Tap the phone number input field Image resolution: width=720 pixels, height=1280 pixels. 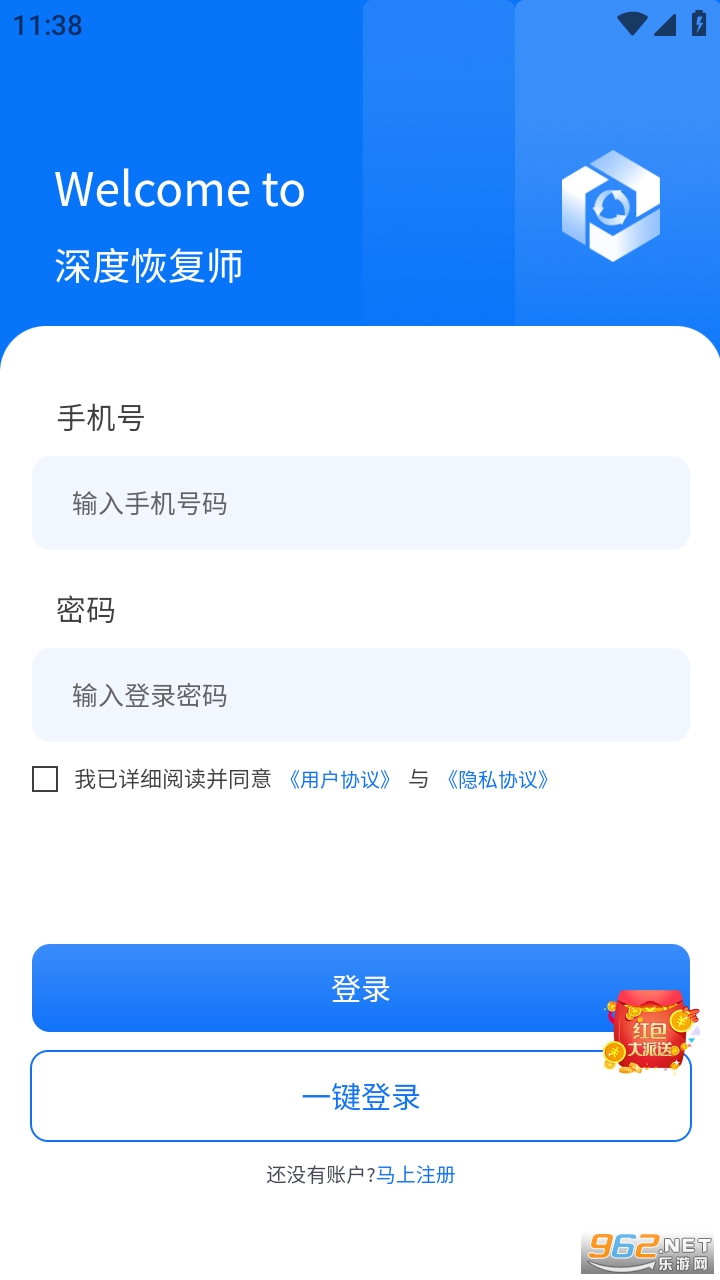click(360, 503)
